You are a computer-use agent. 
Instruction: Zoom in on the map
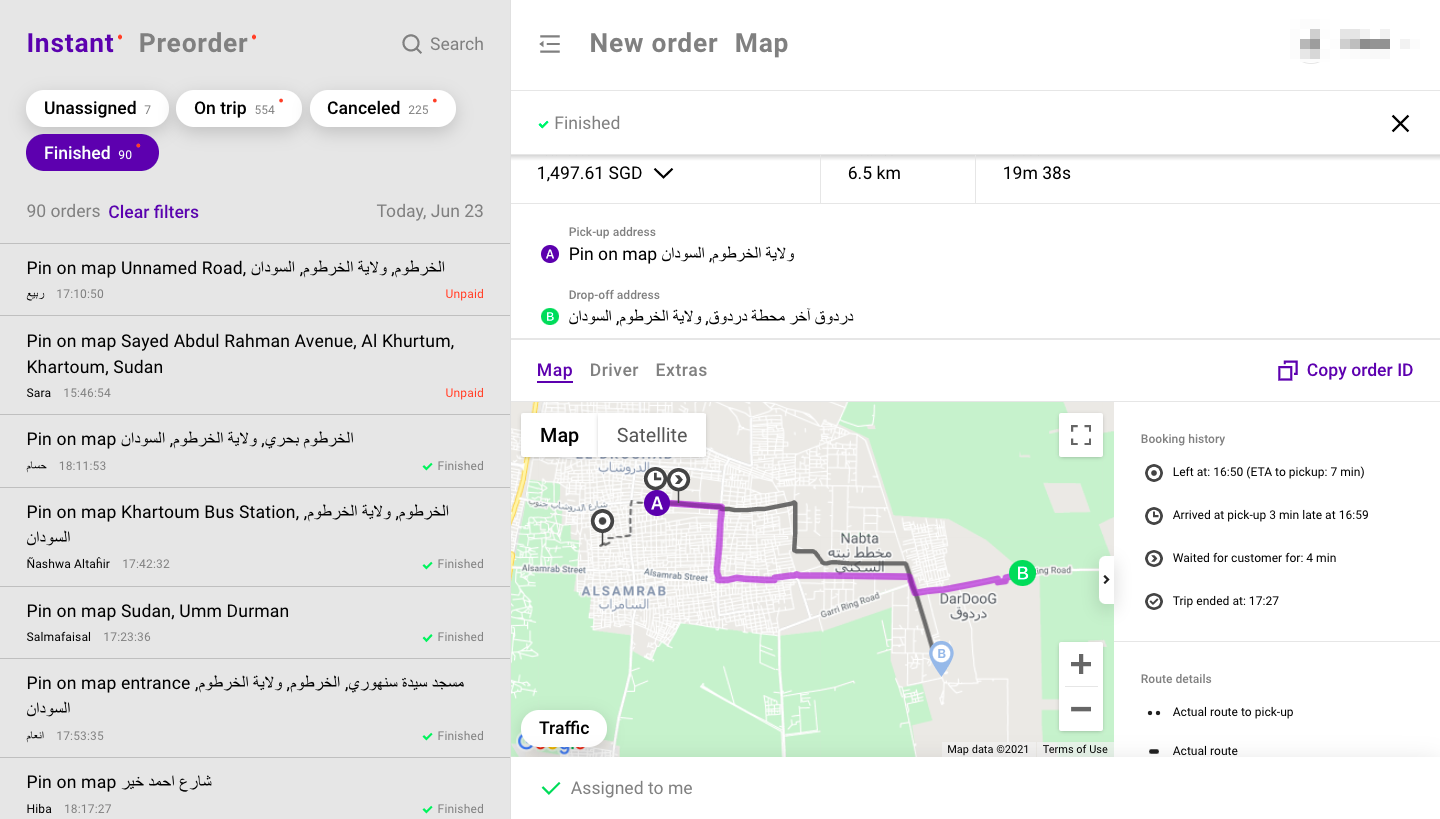(1080, 665)
